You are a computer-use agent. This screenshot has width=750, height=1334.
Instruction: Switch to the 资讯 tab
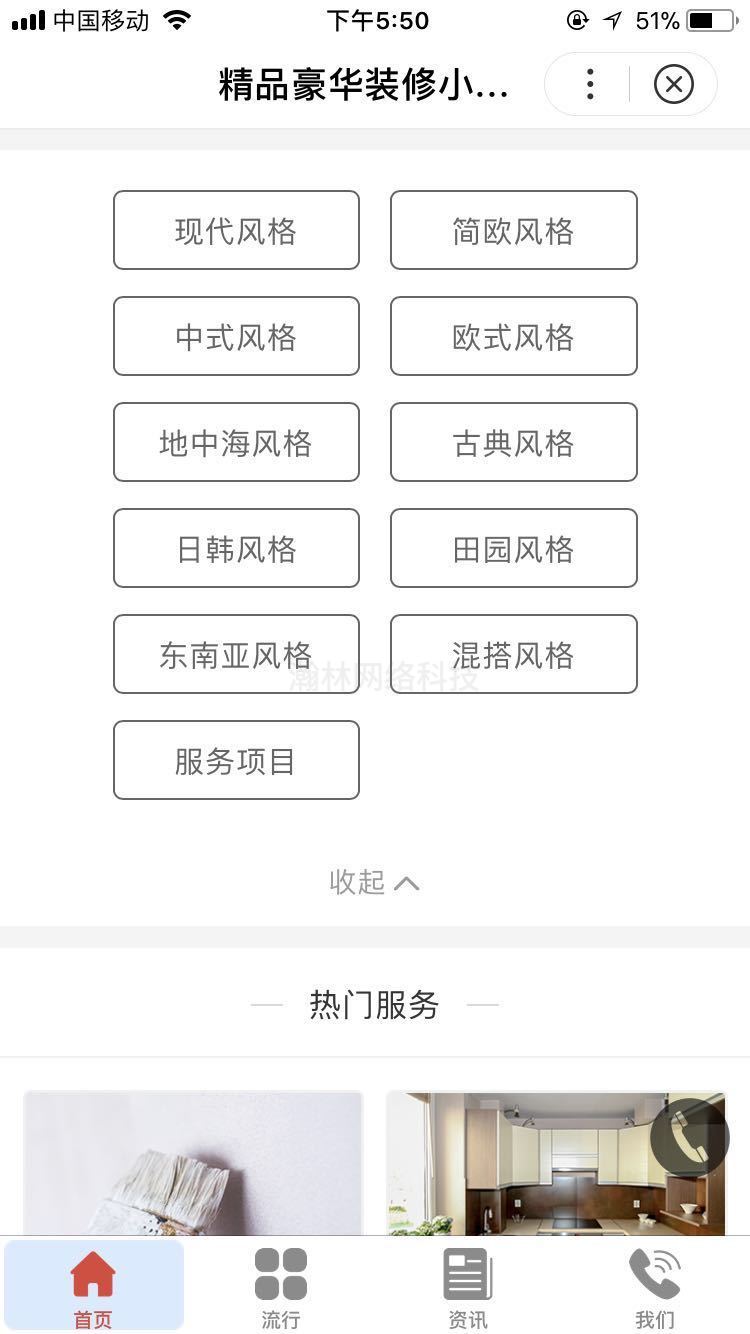tap(468, 1288)
